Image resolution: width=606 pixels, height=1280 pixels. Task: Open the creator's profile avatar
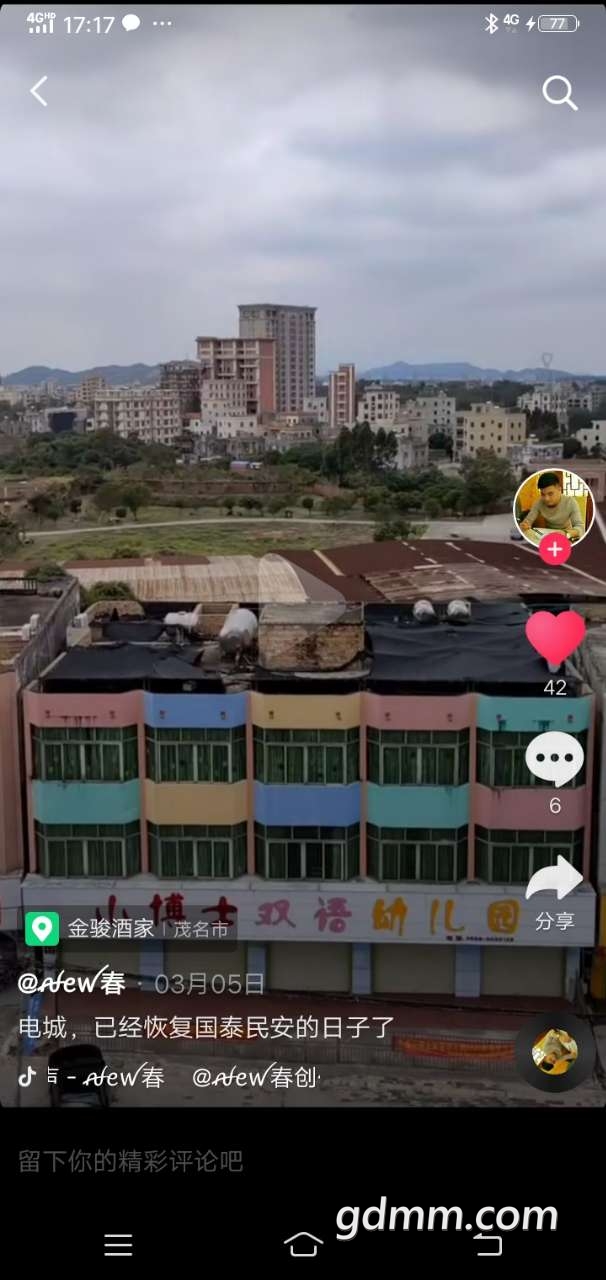(553, 504)
